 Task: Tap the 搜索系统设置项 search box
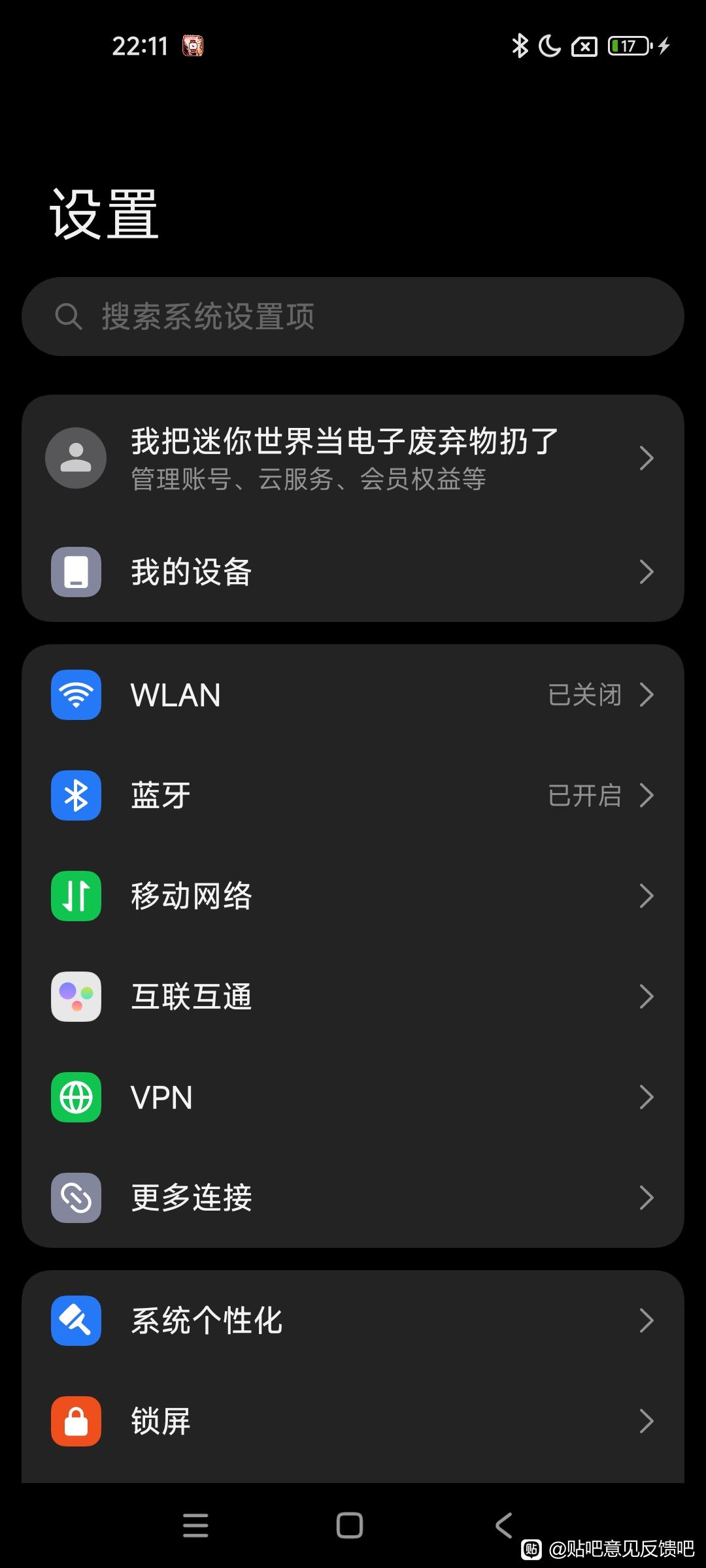[353, 317]
